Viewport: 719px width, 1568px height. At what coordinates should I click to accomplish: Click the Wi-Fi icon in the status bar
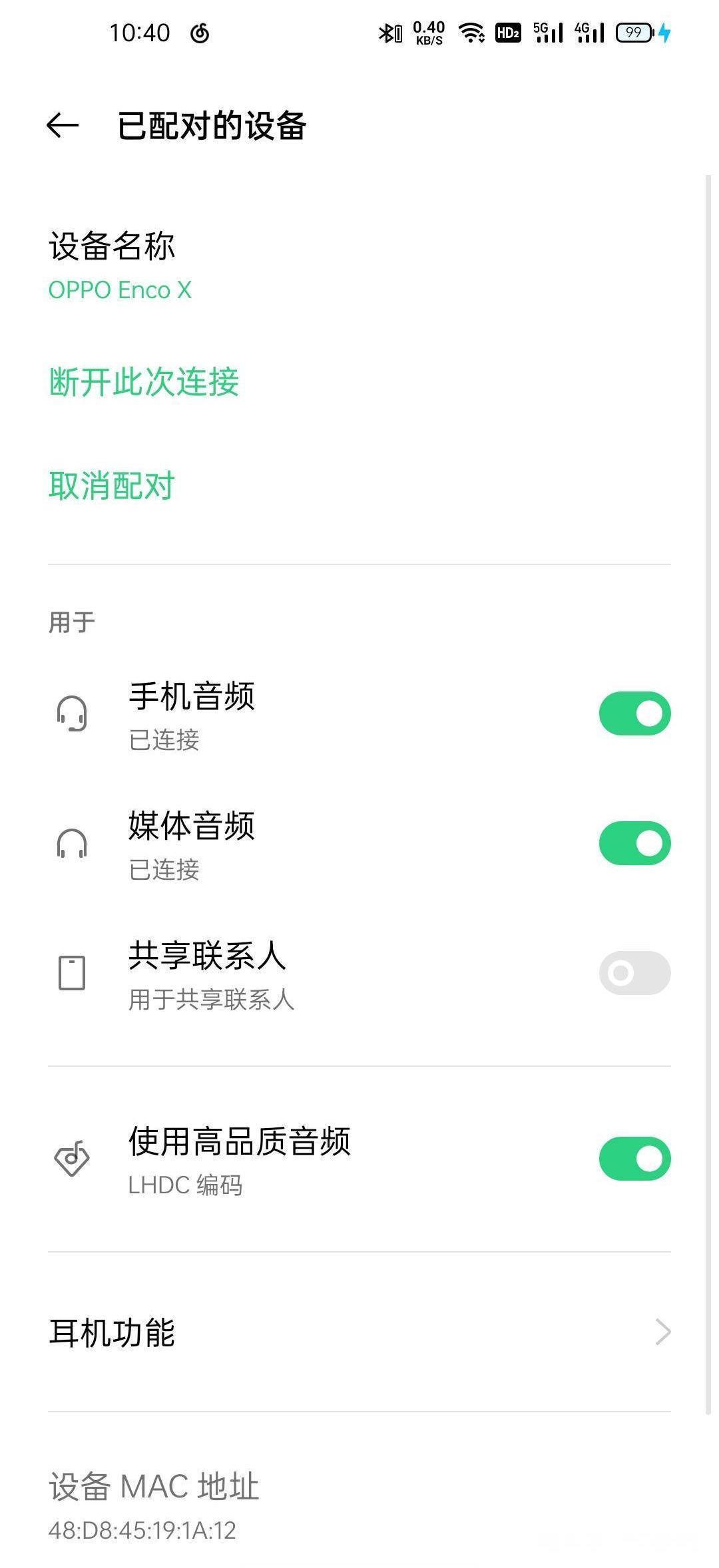(470, 33)
